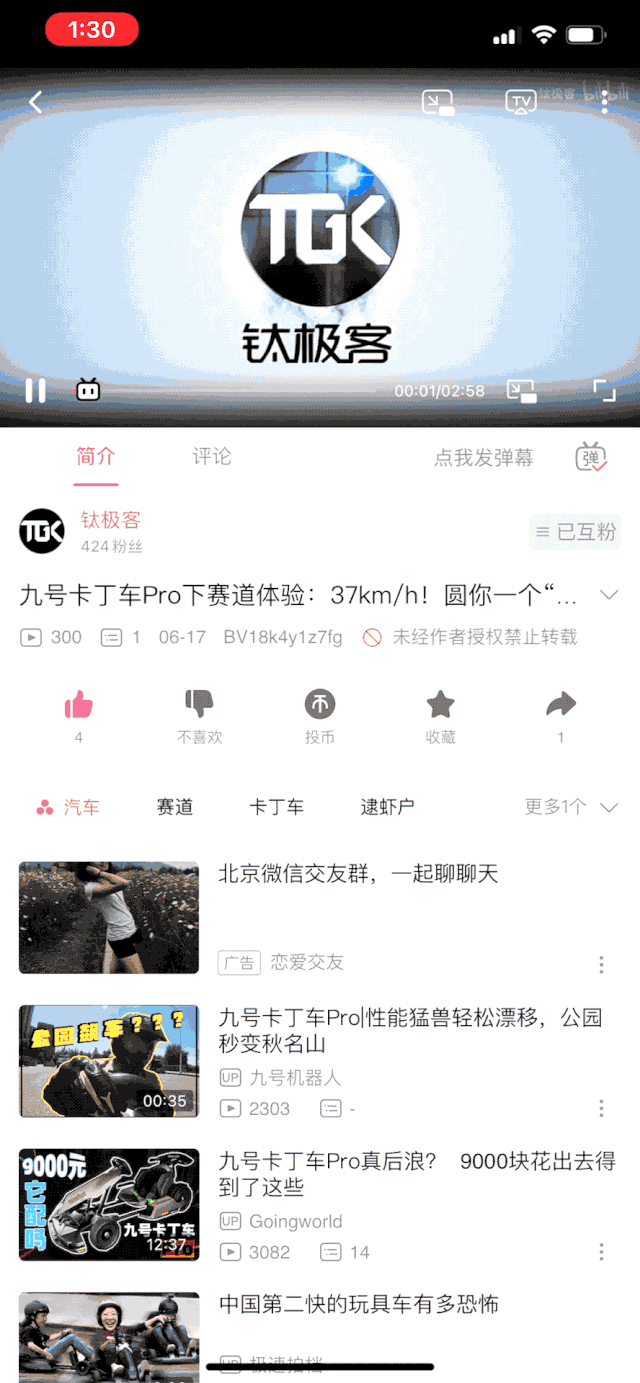Switch to the 评论 tab

click(x=212, y=457)
